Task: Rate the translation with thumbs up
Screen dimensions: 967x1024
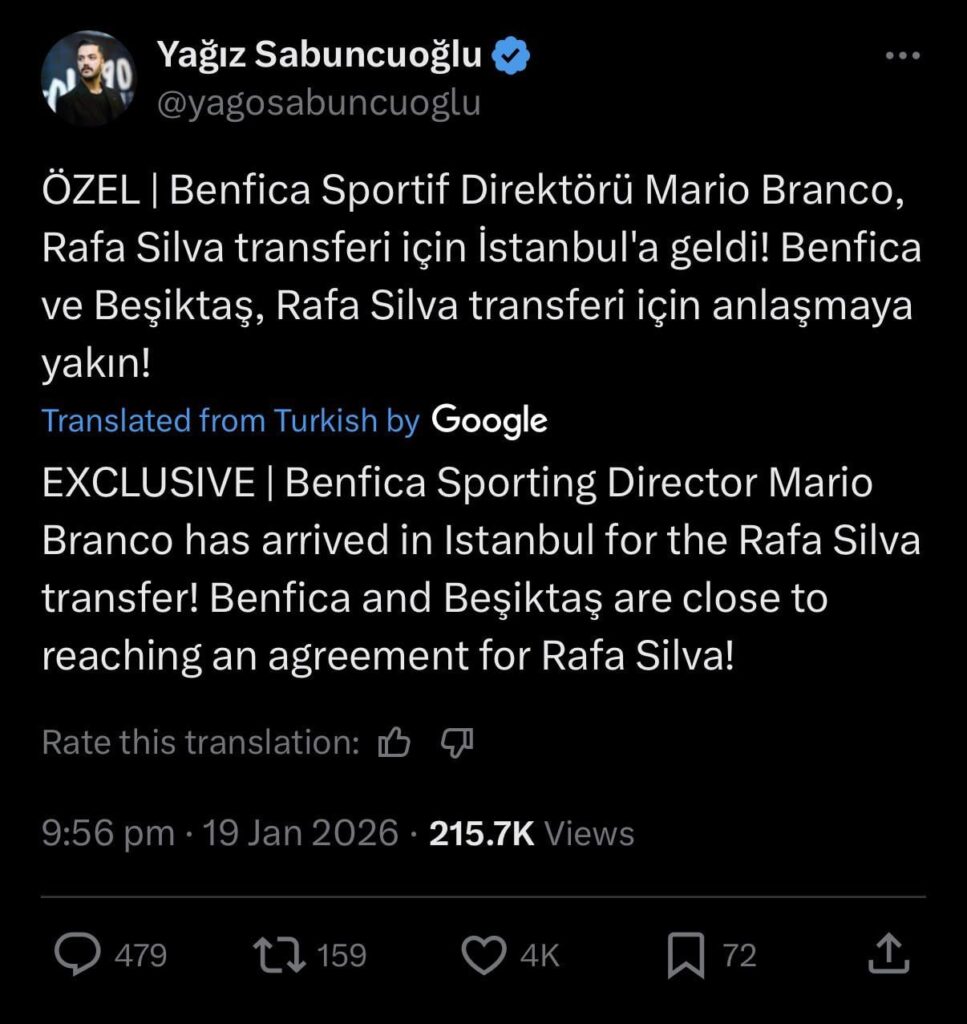Action: click(394, 742)
